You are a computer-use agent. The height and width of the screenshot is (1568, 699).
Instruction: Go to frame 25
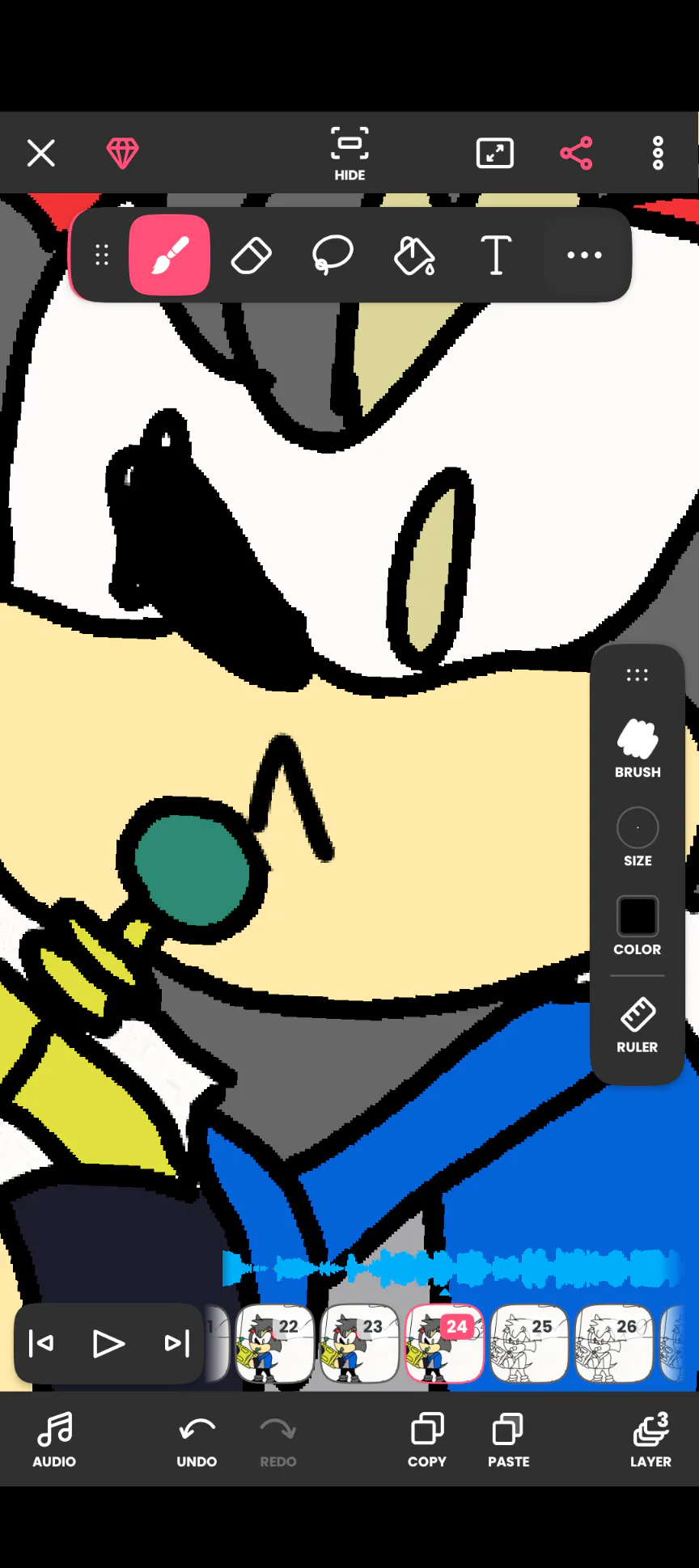point(529,1343)
